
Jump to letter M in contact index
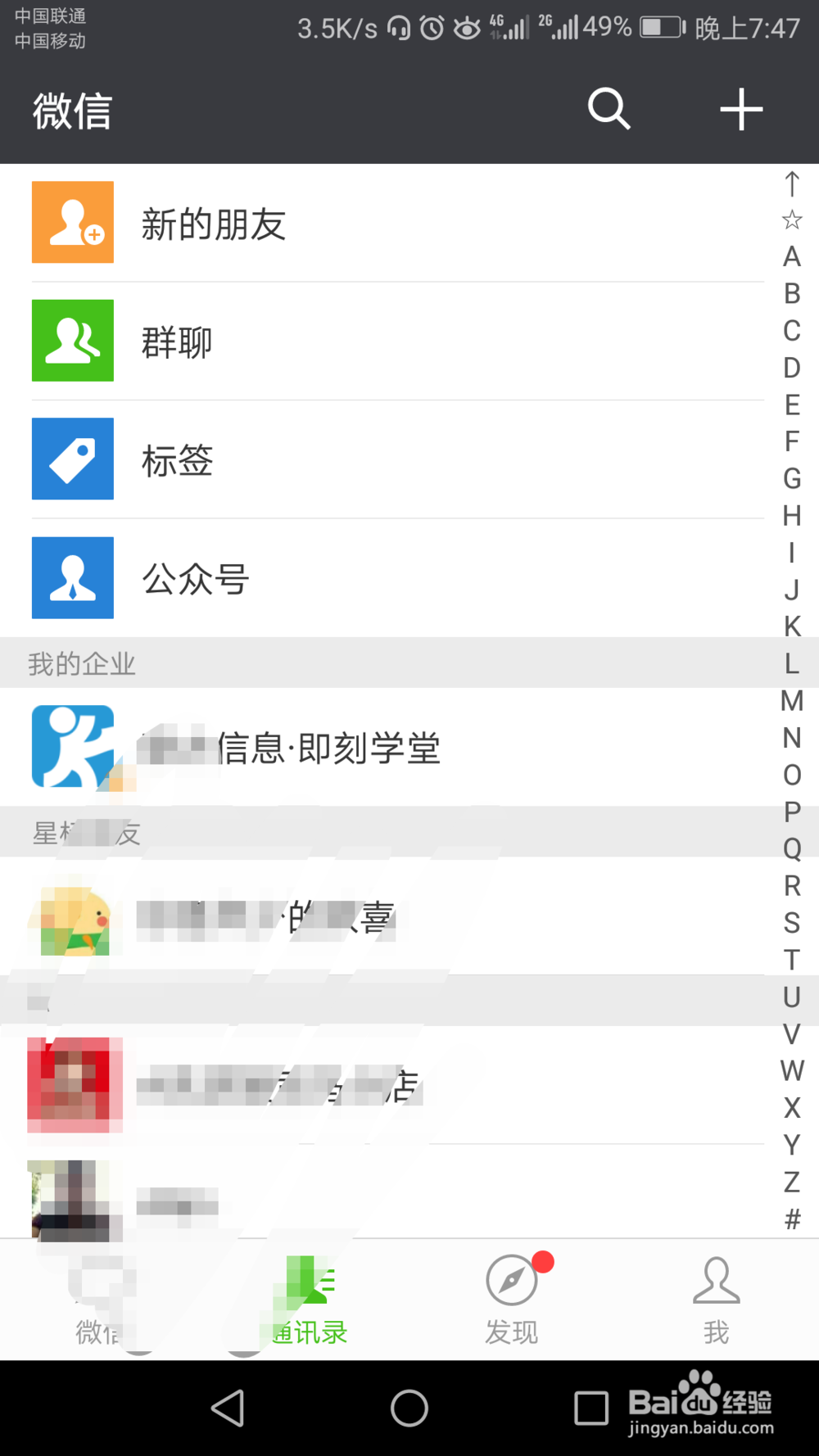[x=791, y=702]
